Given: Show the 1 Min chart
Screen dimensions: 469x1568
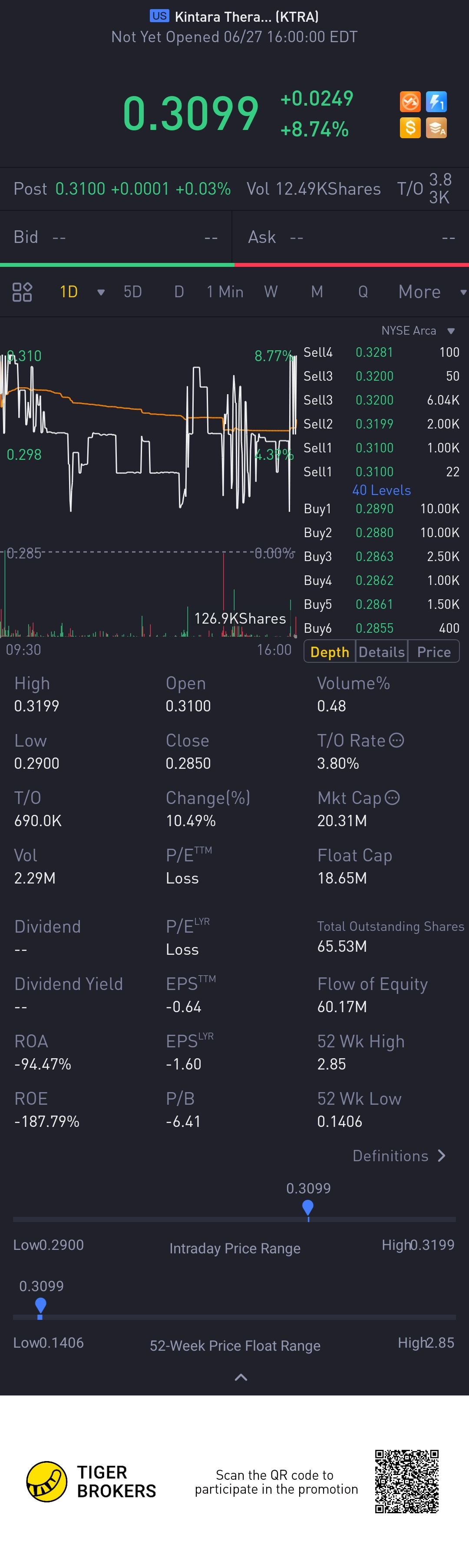Looking at the screenshot, I should pos(225,292).
